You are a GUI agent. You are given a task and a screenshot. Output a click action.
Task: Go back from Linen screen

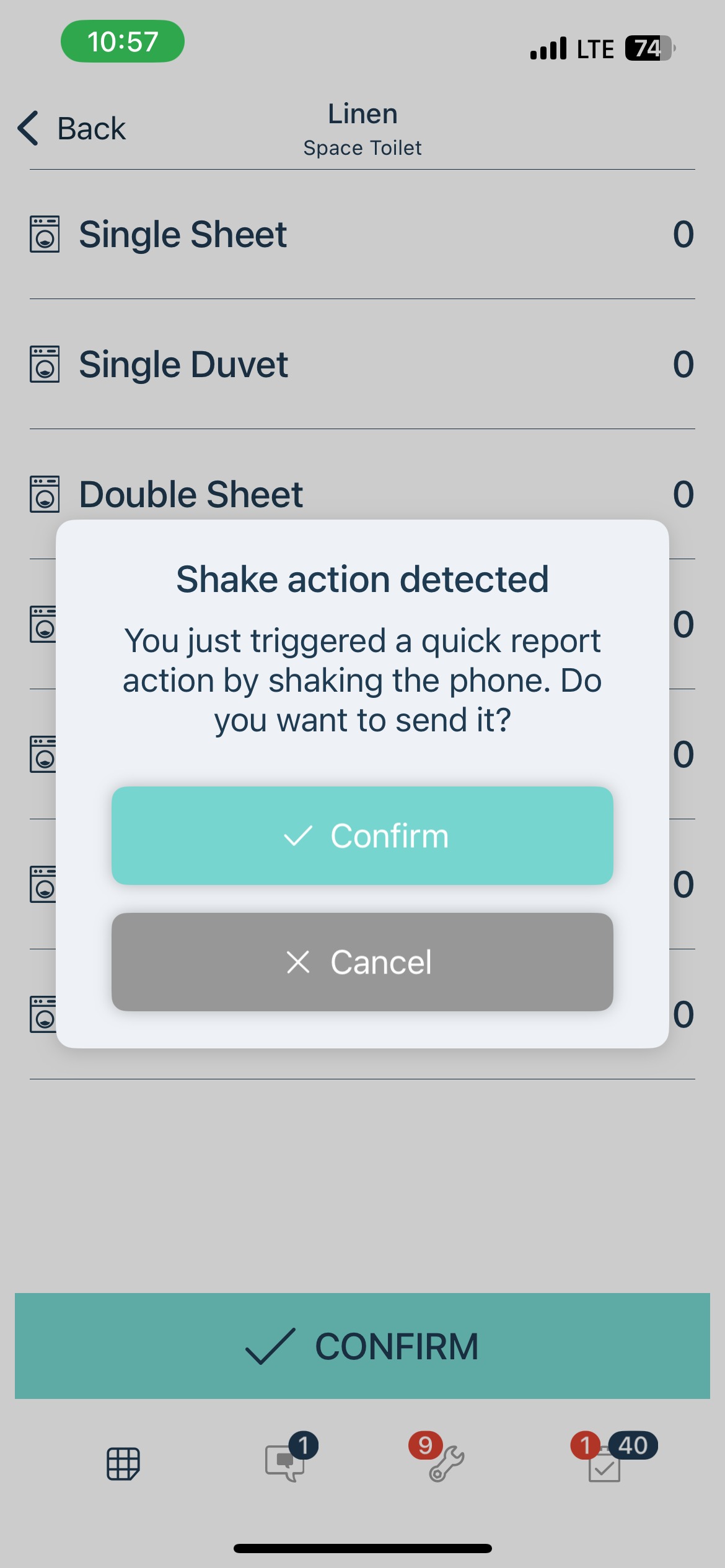(72, 128)
